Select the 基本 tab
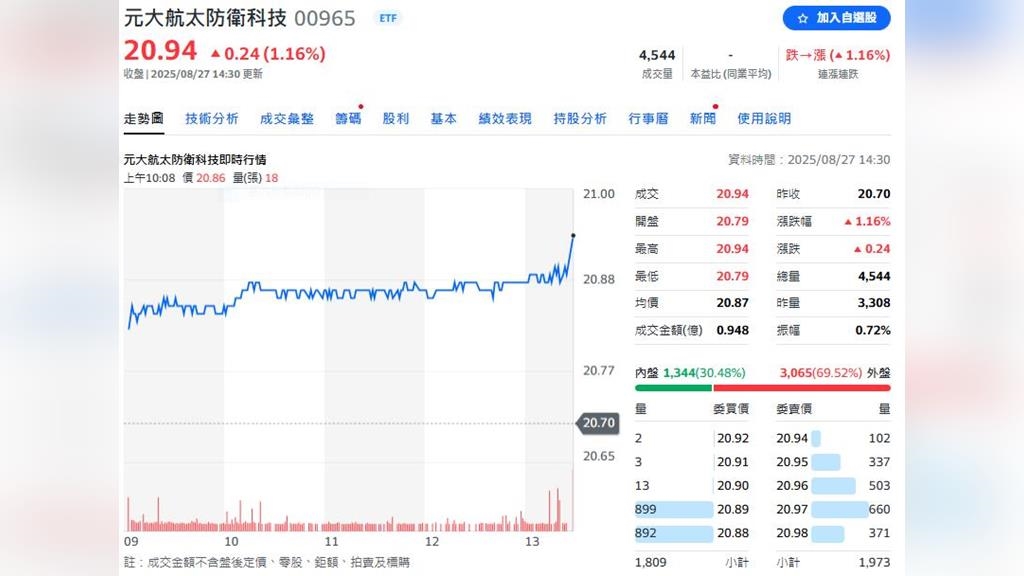The image size is (1024, 576). click(444, 119)
